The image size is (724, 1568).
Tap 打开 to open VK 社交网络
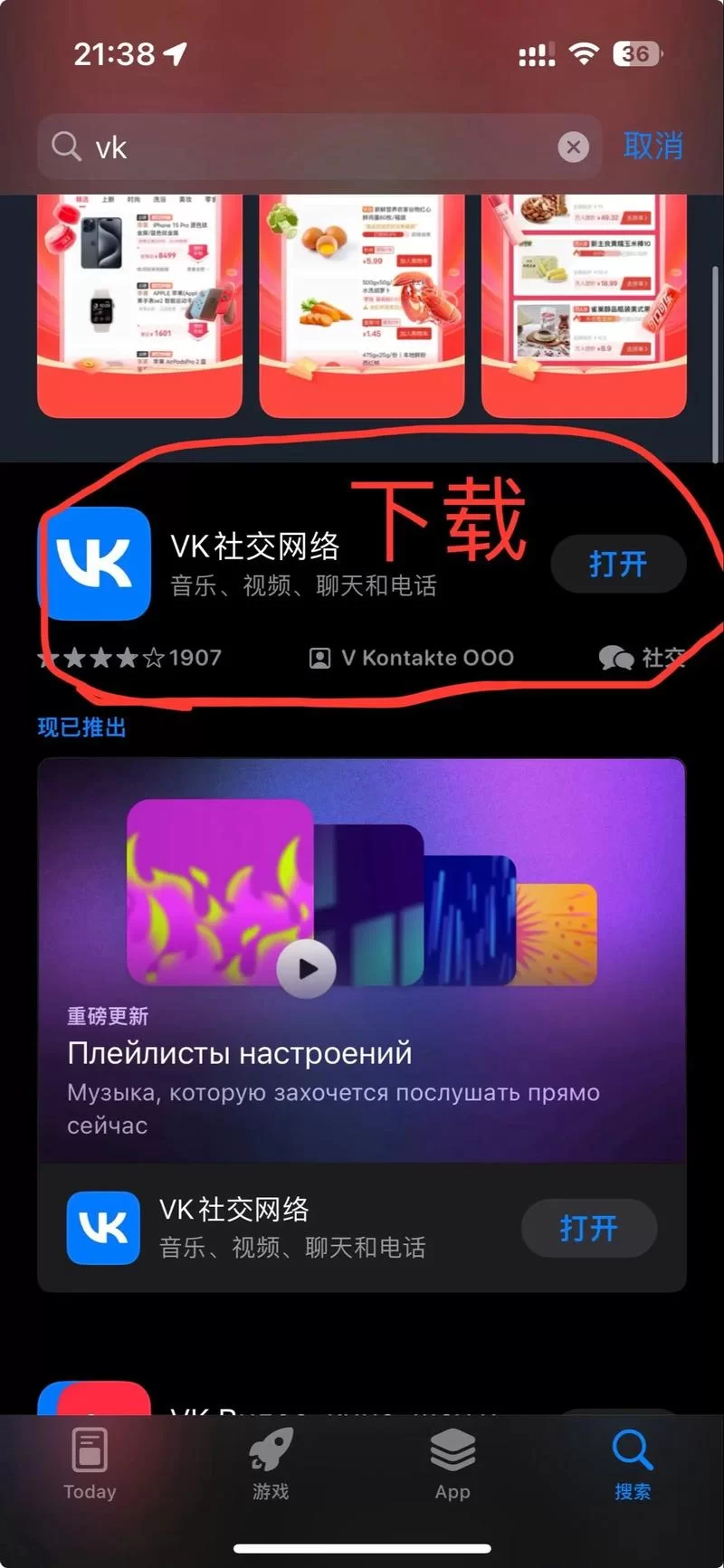tap(618, 564)
